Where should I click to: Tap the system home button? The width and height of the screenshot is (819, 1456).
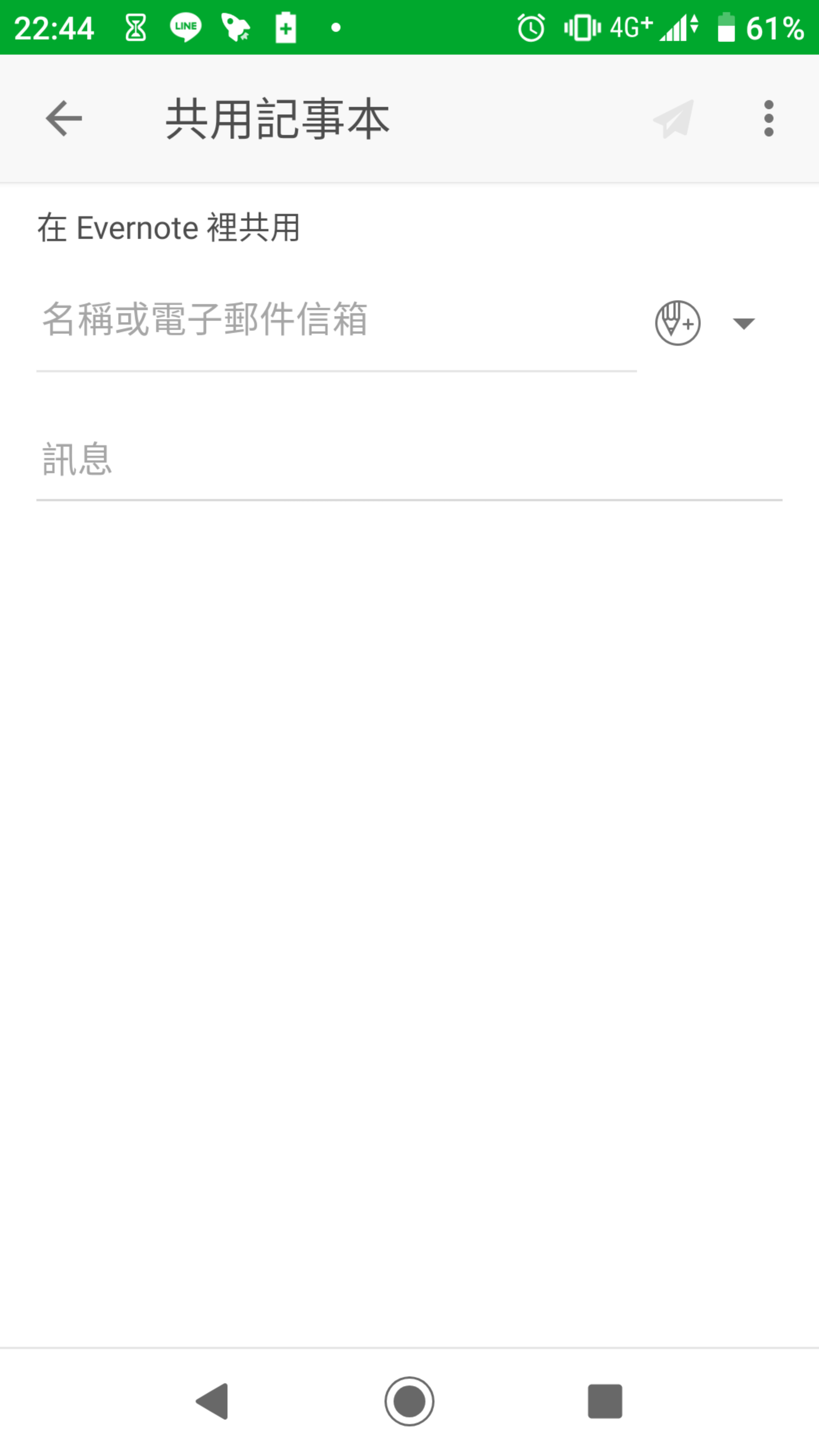(409, 1402)
